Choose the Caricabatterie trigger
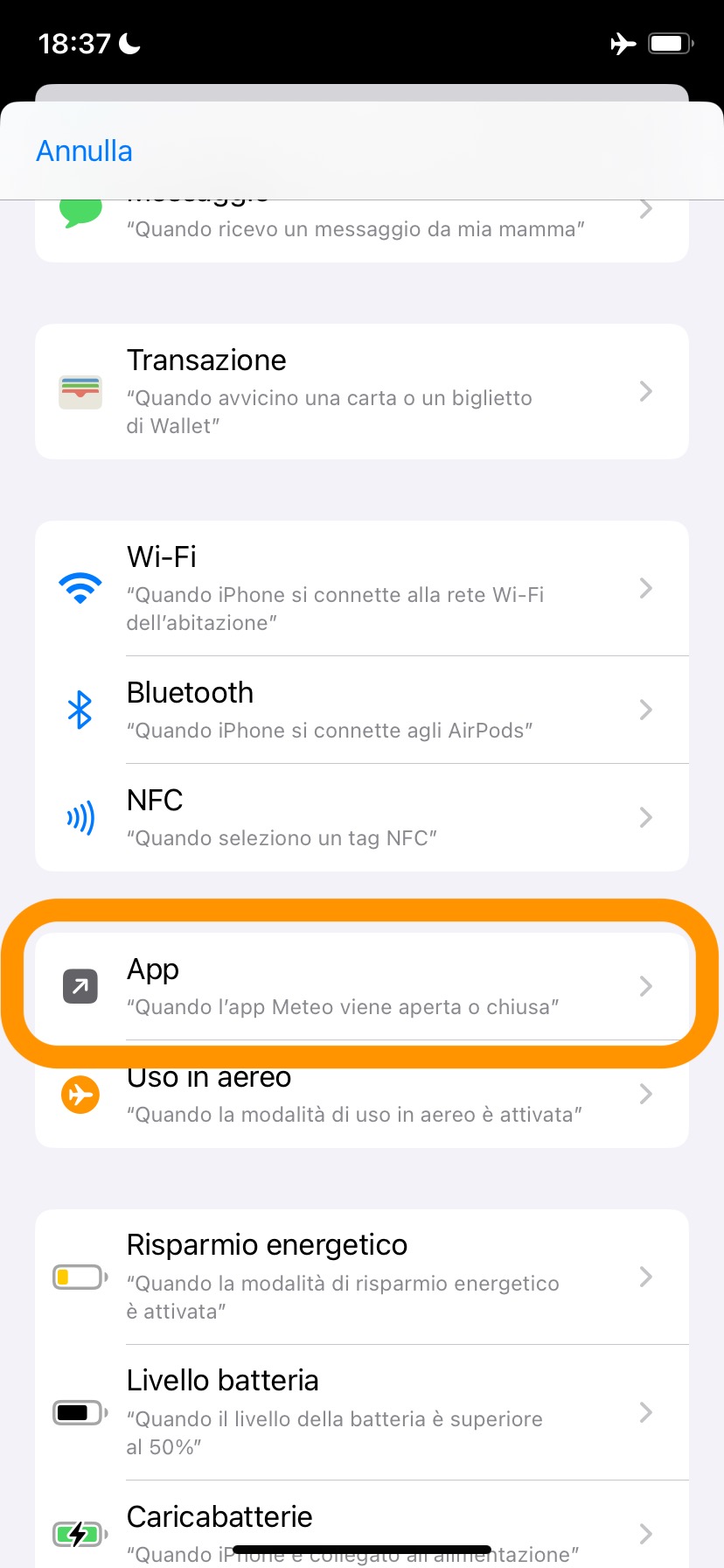The image size is (724, 1568). point(360,1527)
